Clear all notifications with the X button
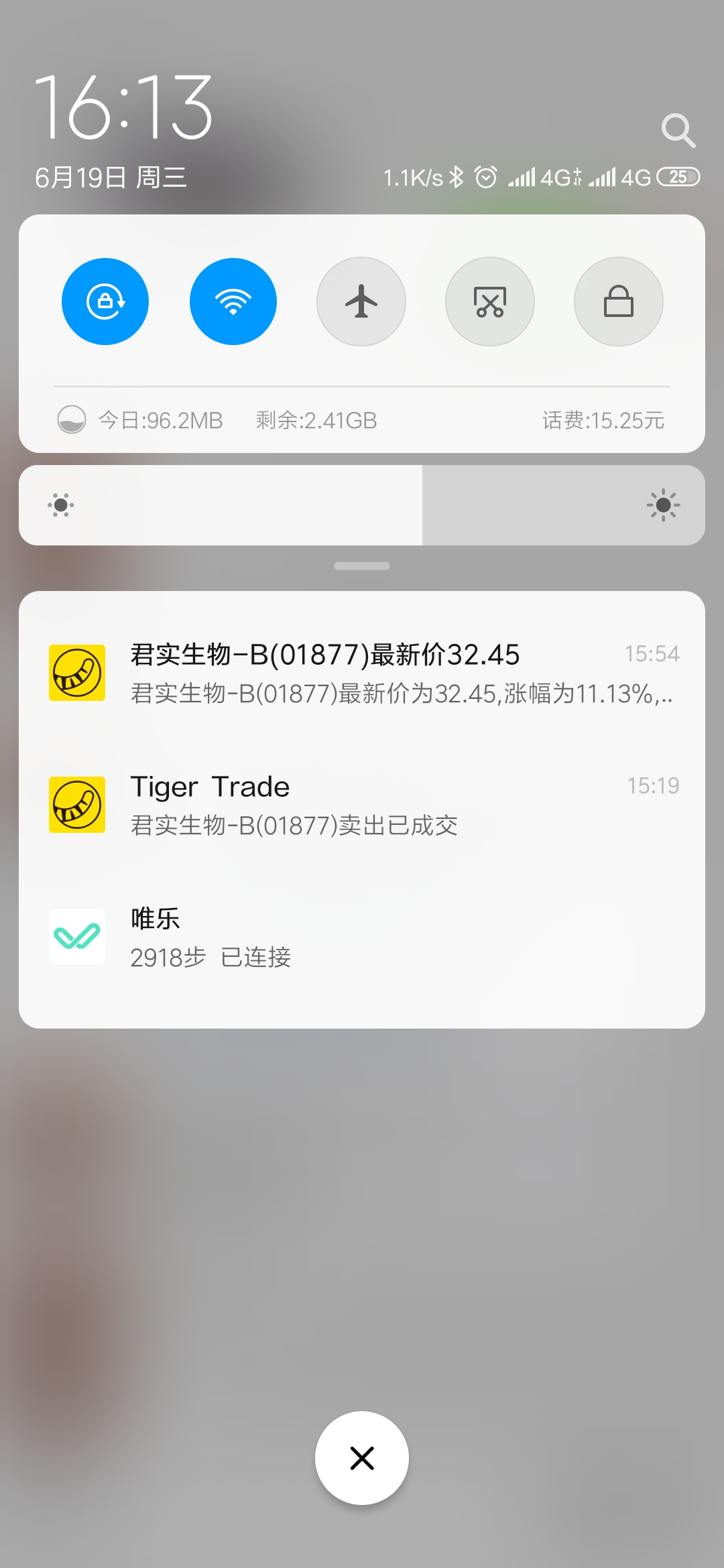Viewport: 724px width, 1568px height. pos(362,1458)
